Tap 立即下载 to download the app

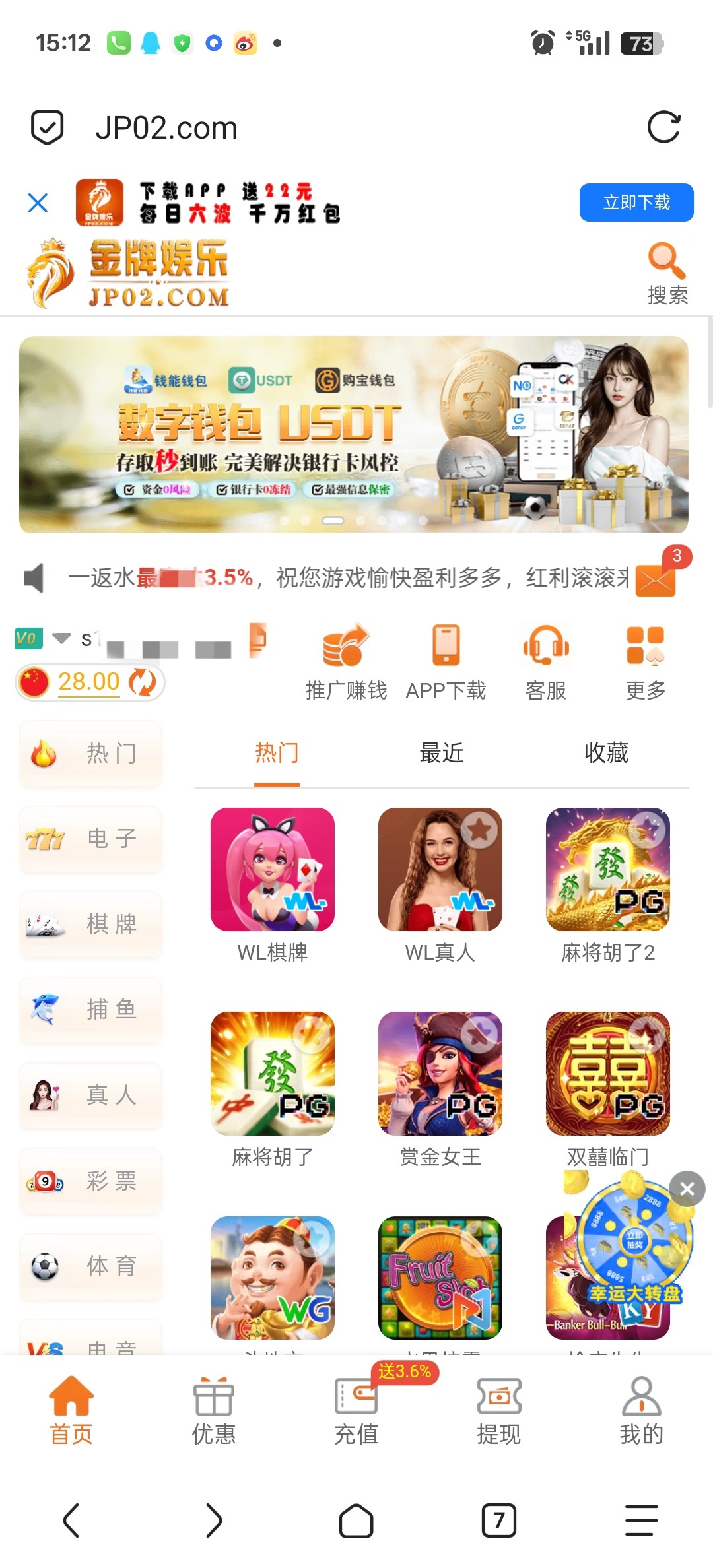tap(636, 203)
